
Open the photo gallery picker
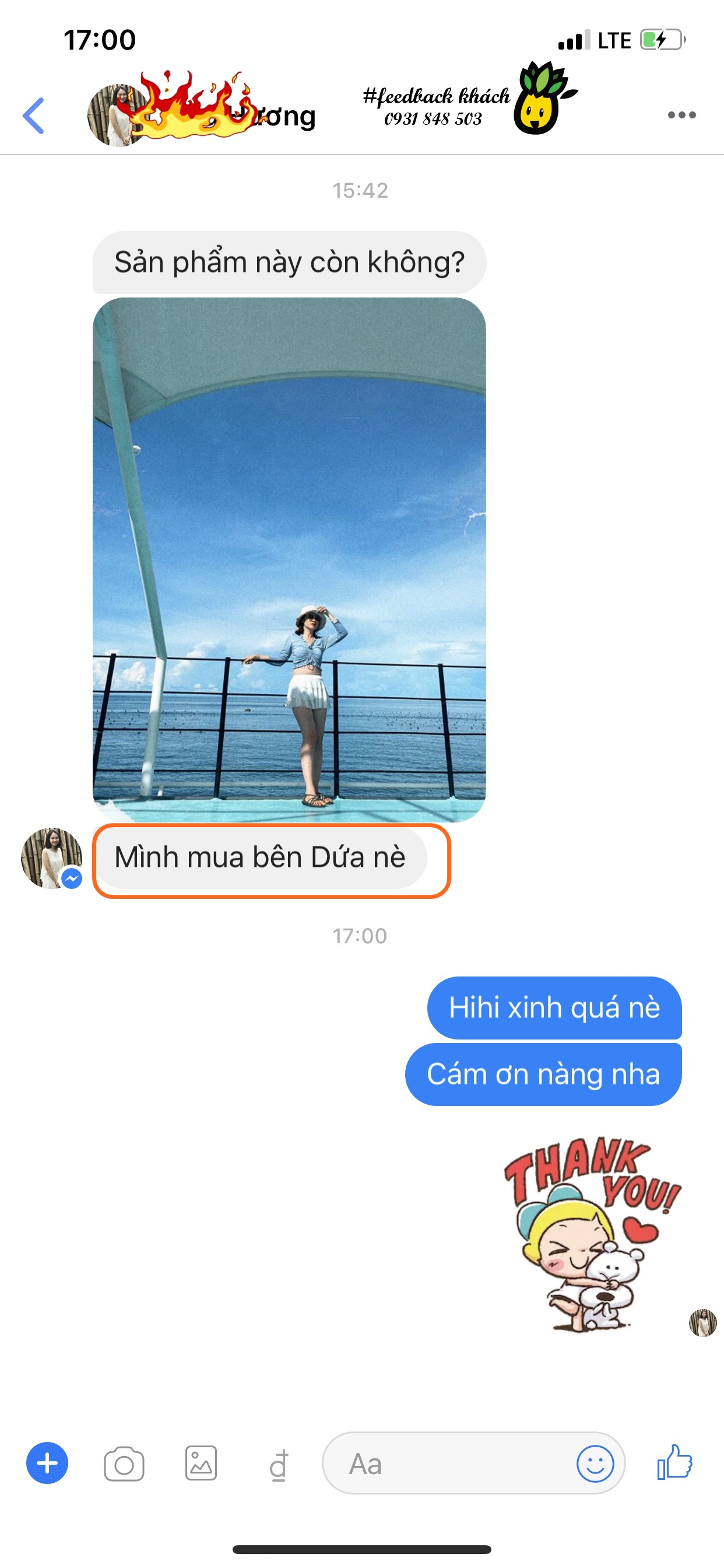click(x=201, y=1462)
